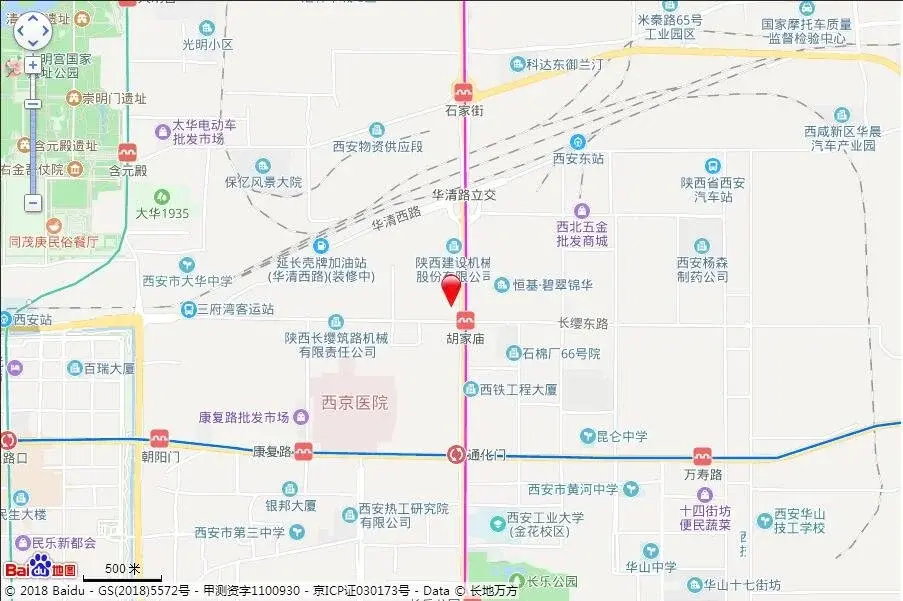Pan the map left using the west arrow
This screenshot has width=903, height=601.
(x=19, y=31)
